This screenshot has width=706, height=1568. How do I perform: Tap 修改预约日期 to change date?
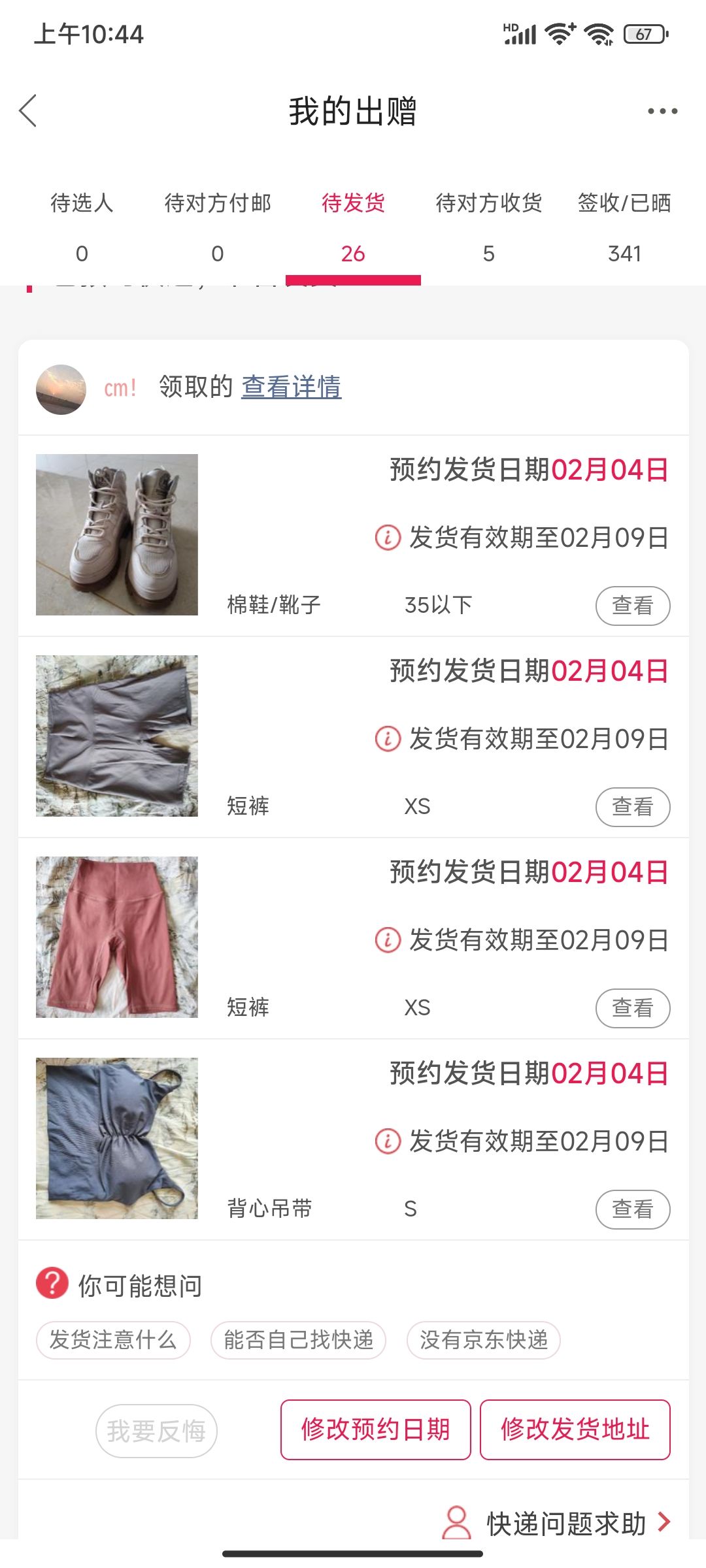pyautogui.click(x=376, y=1429)
